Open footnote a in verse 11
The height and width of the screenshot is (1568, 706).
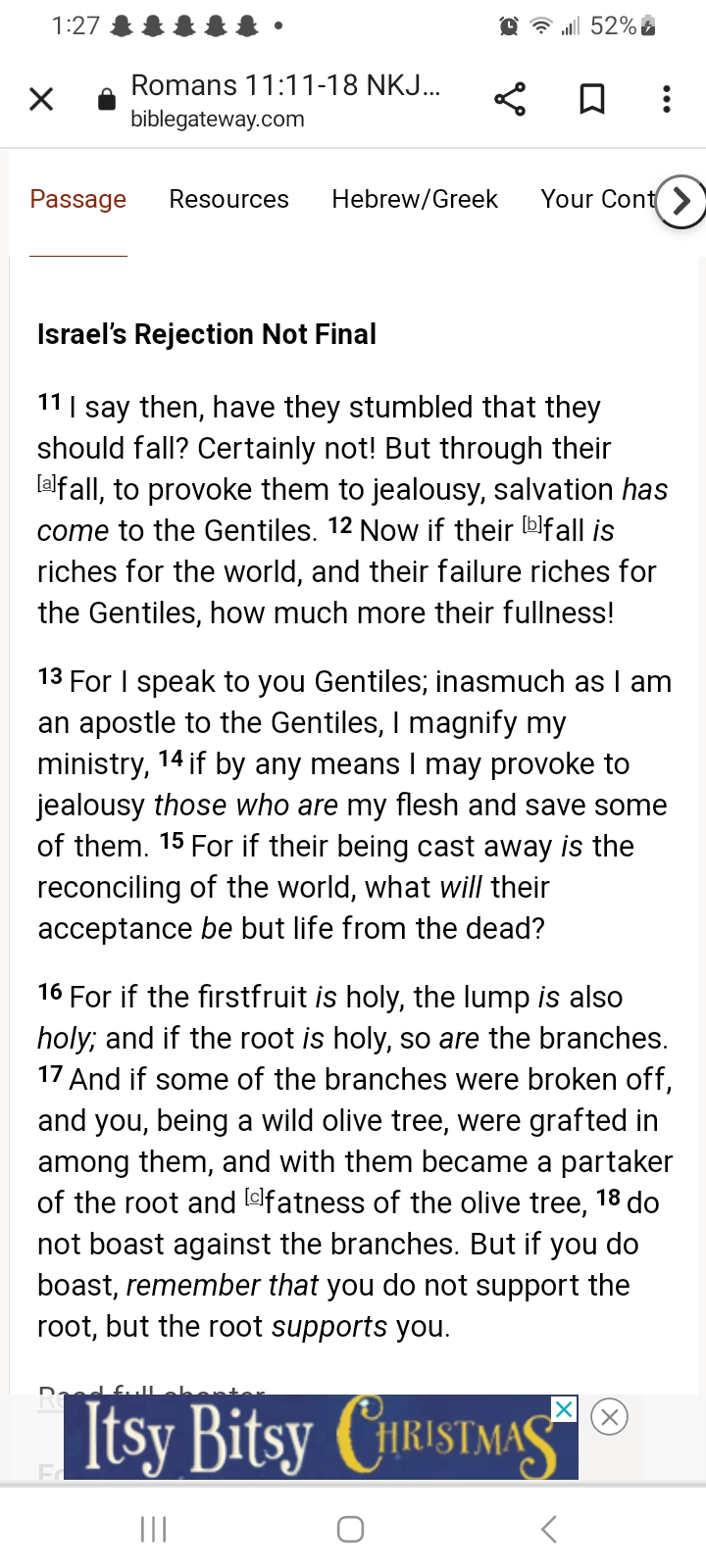point(46,482)
